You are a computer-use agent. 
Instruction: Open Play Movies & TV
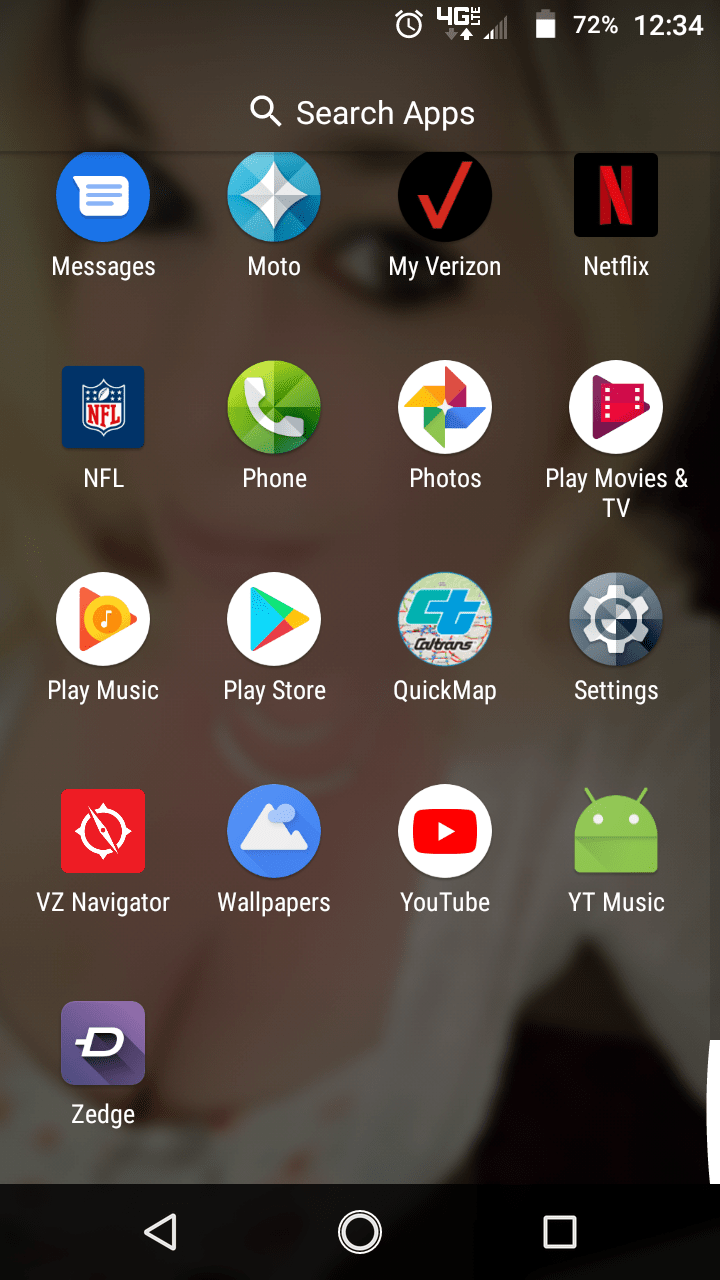[616, 407]
